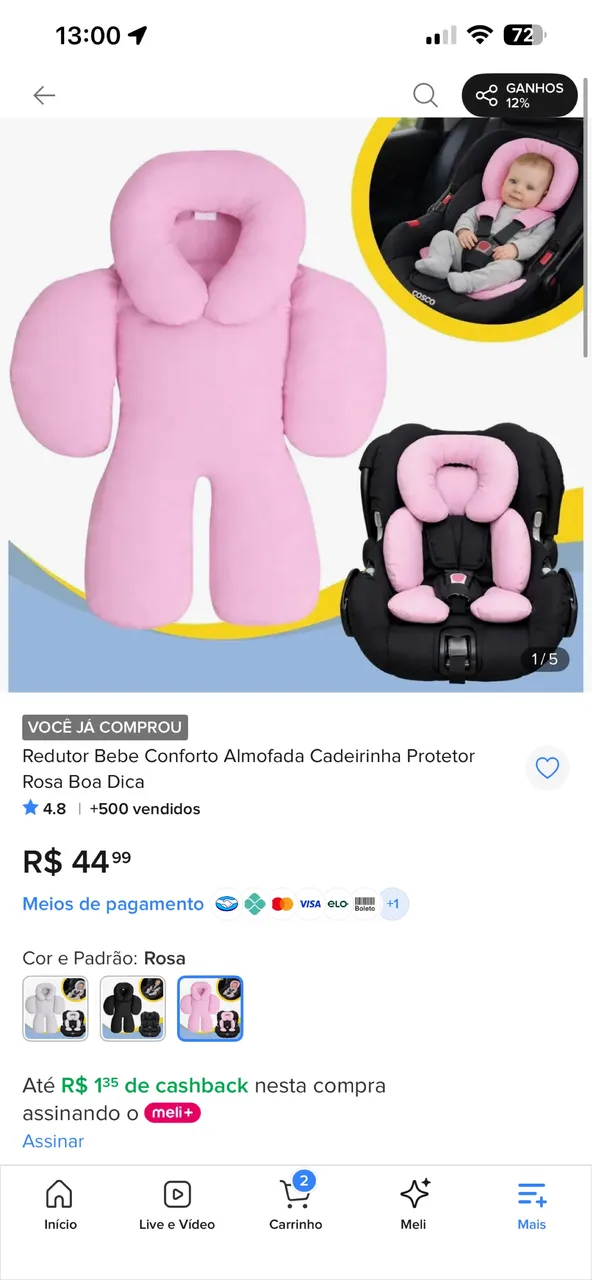Viewport: 592px width, 1280px height.
Task: Open the main product image gallery
Action: [x=296, y=405]
